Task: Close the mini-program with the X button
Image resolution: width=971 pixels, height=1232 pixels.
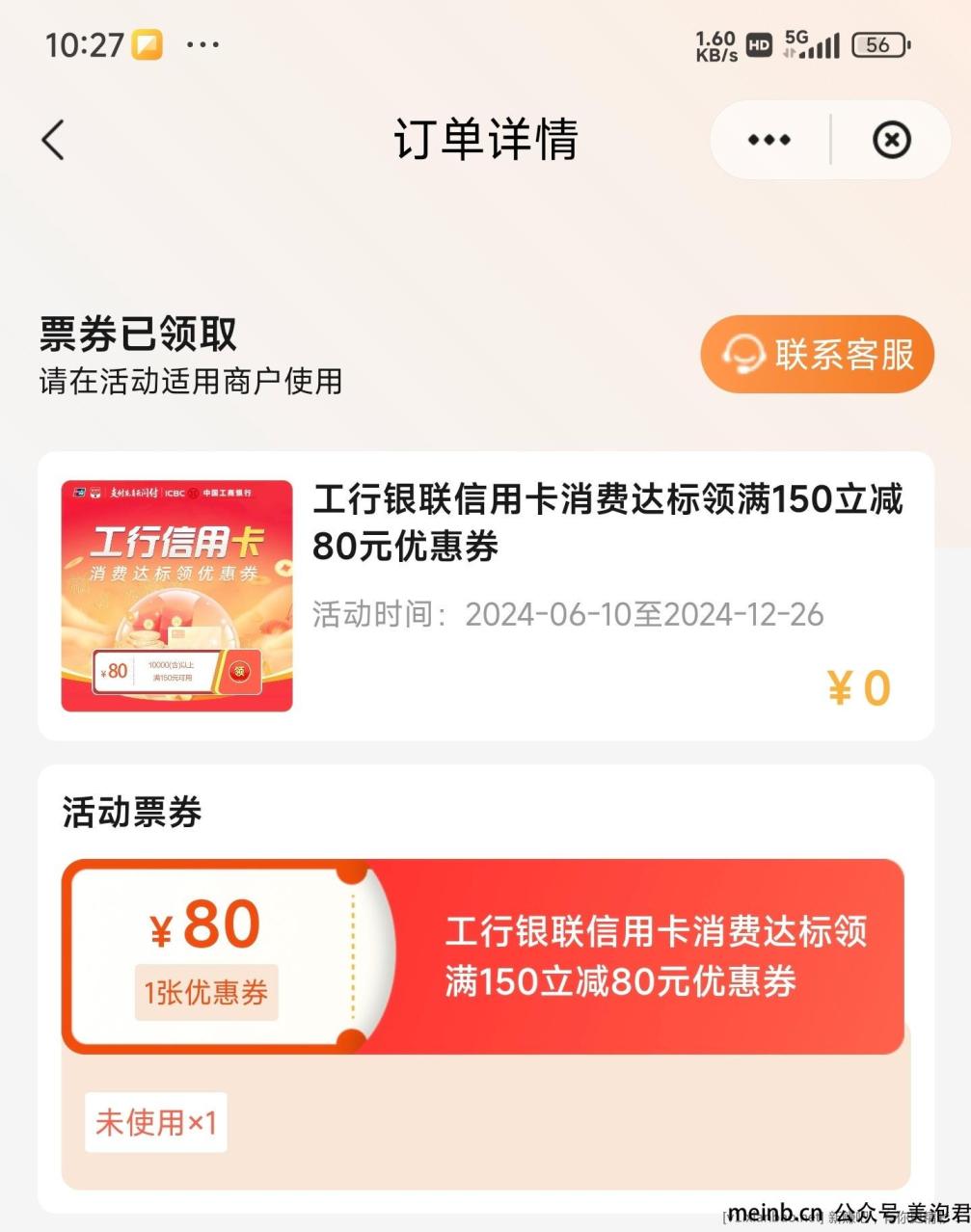Action: pyautogui.click(x=891, y=141)
